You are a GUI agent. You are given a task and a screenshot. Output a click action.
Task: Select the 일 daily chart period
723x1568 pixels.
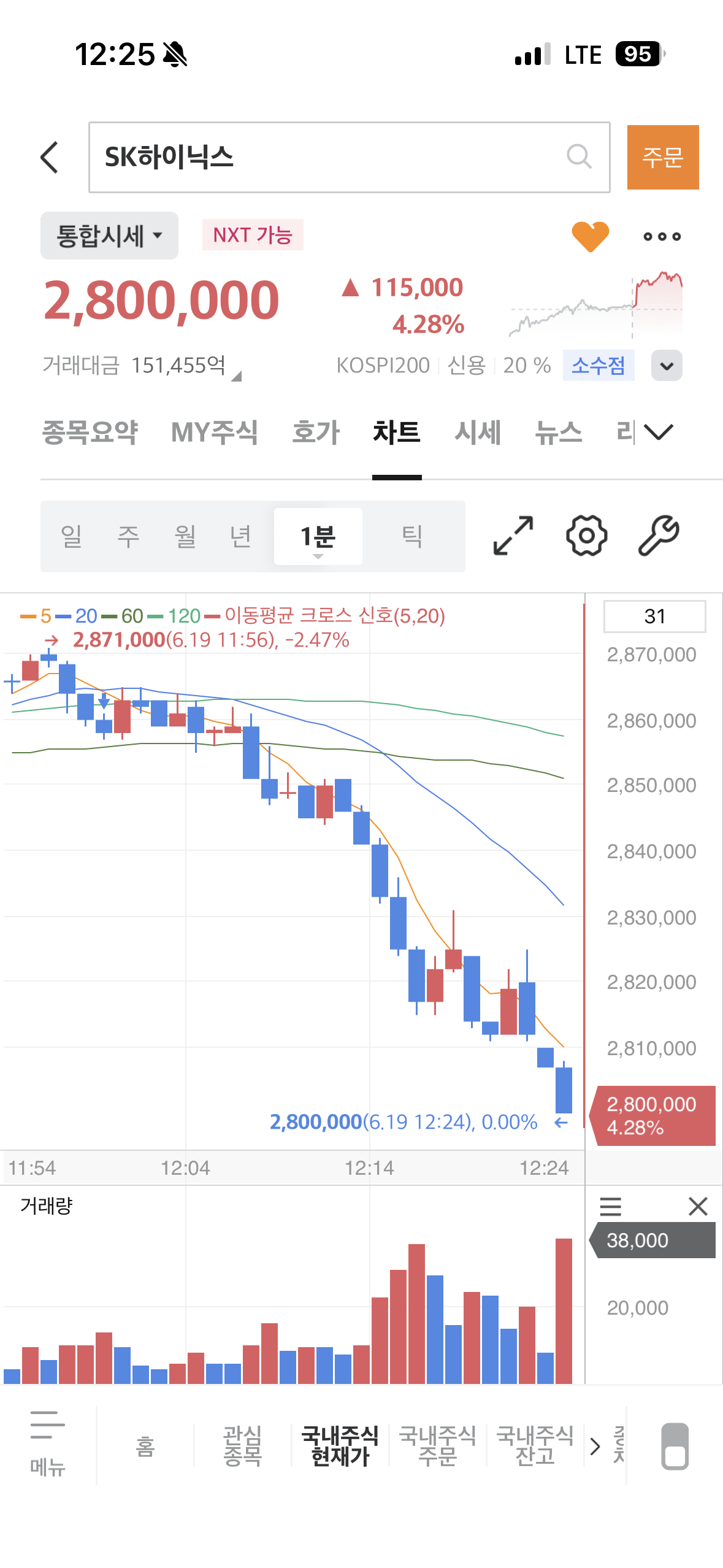tap(71, 536)
